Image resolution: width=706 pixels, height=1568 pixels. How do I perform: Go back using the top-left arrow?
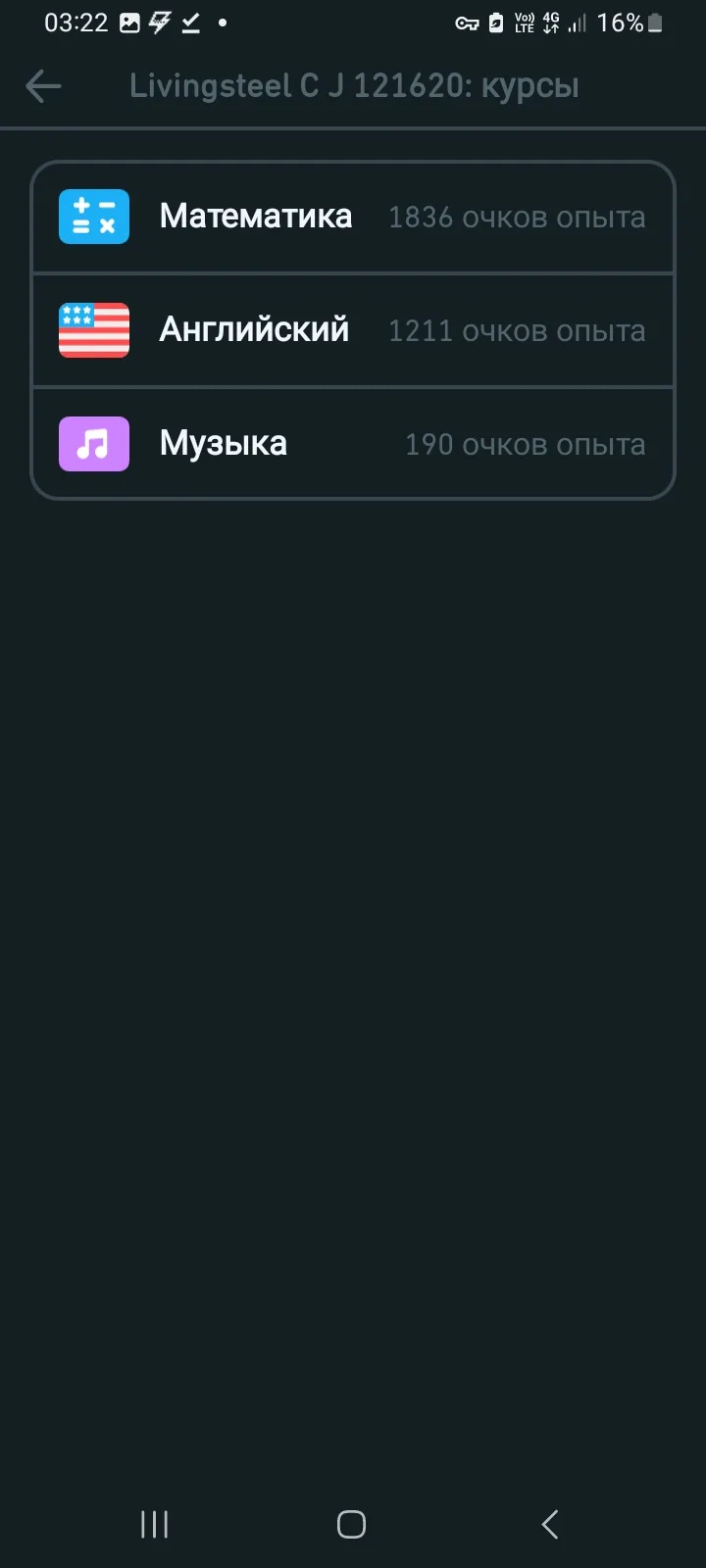[x=43, y=86]
